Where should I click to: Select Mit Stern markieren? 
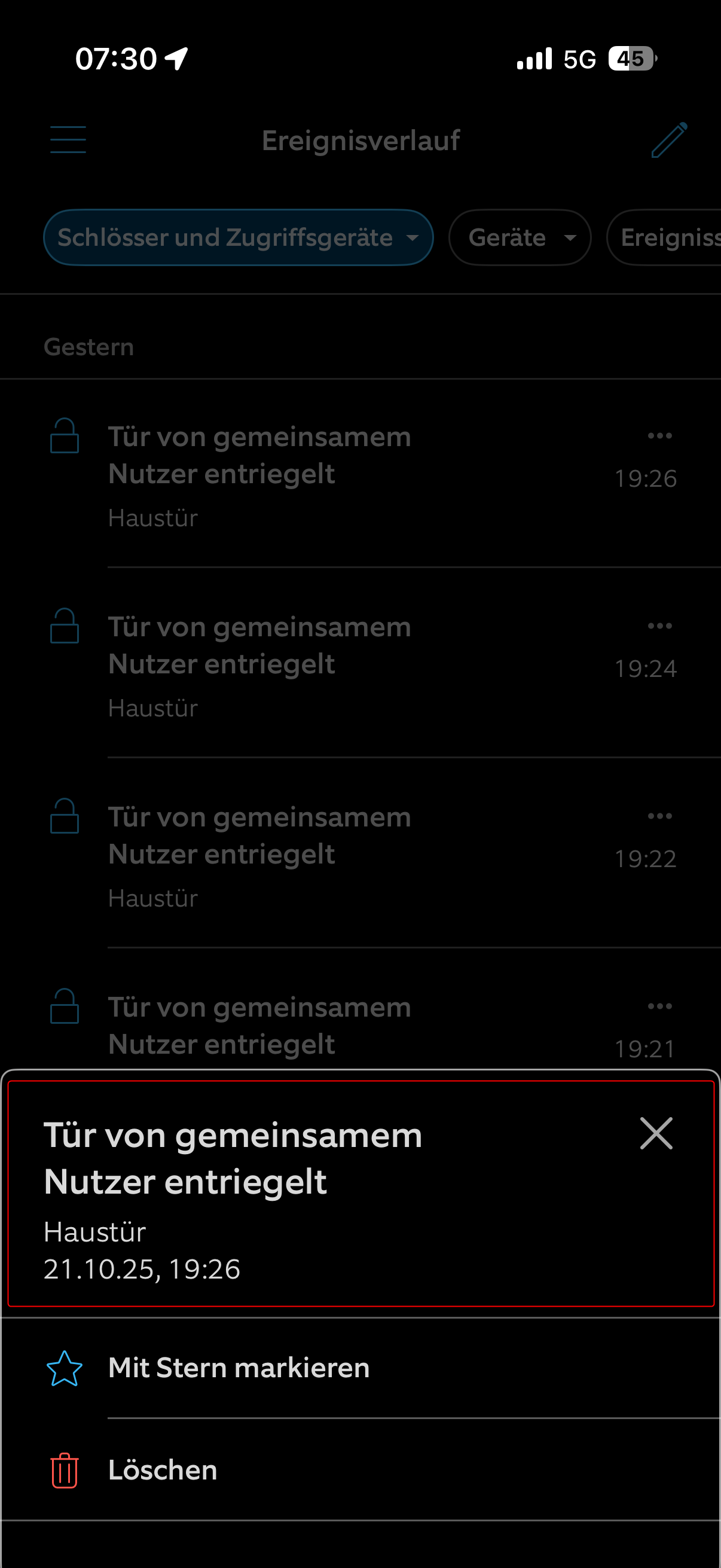(239, 1368)
